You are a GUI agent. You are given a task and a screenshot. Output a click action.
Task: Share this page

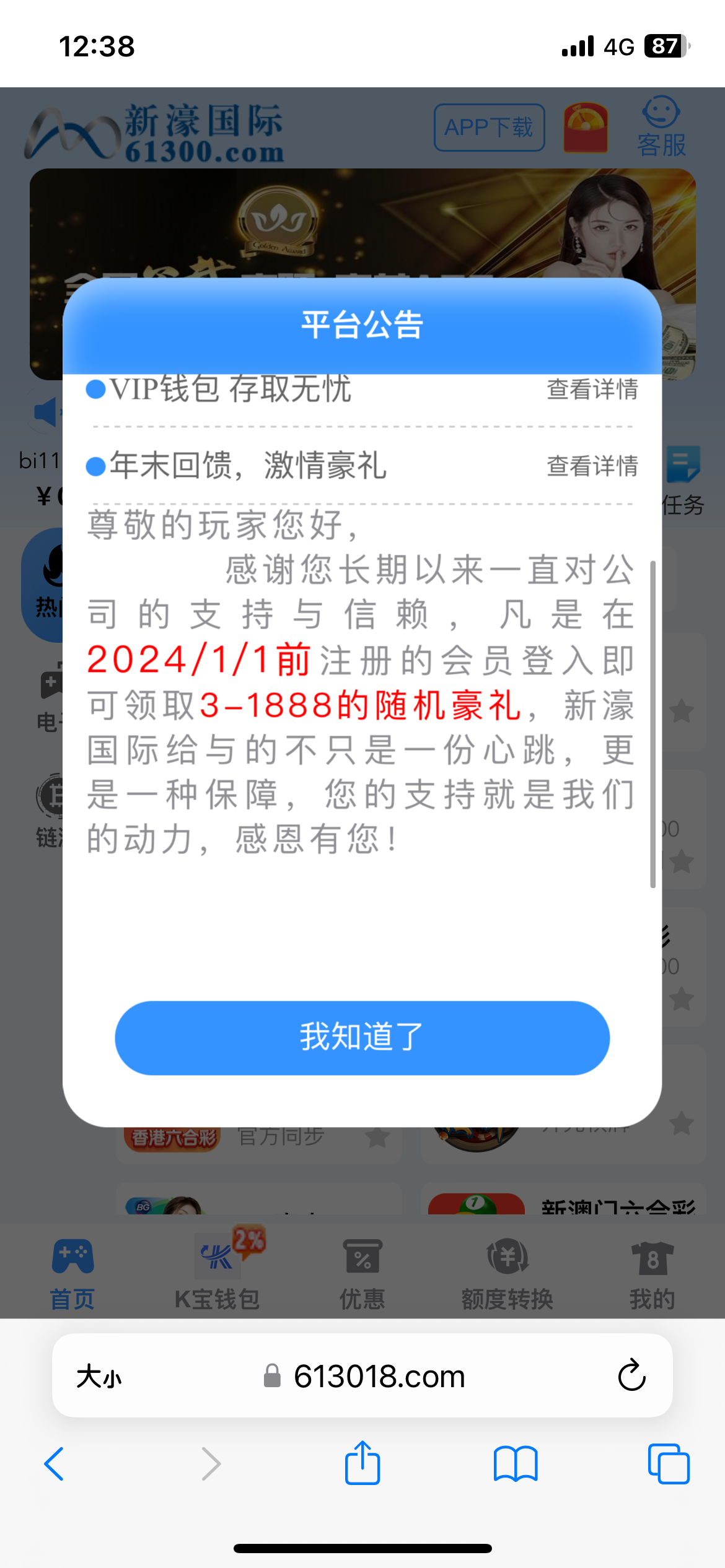[362, 1463]
